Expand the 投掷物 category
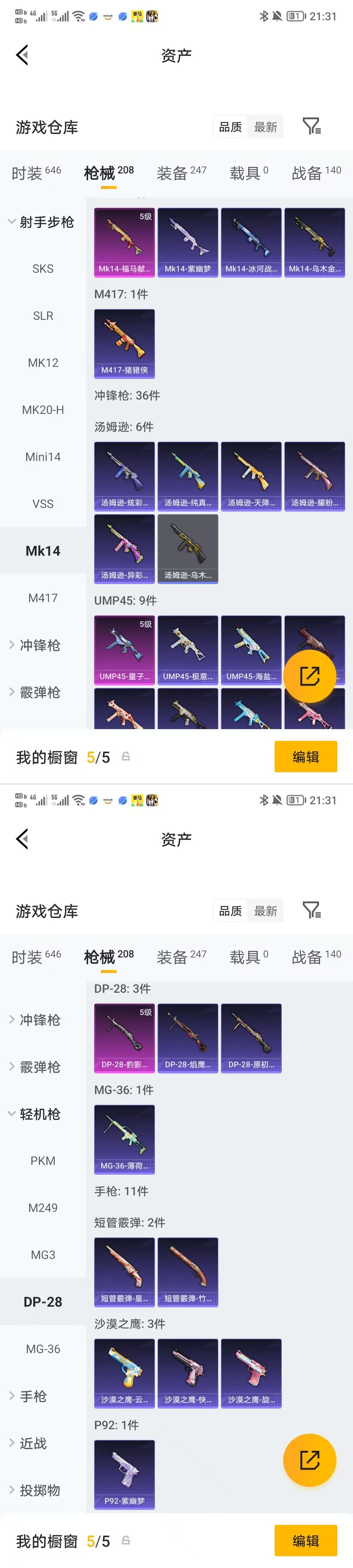Image resolution: width=353 pixels, height=1568 pixels. click(40, 1490)
